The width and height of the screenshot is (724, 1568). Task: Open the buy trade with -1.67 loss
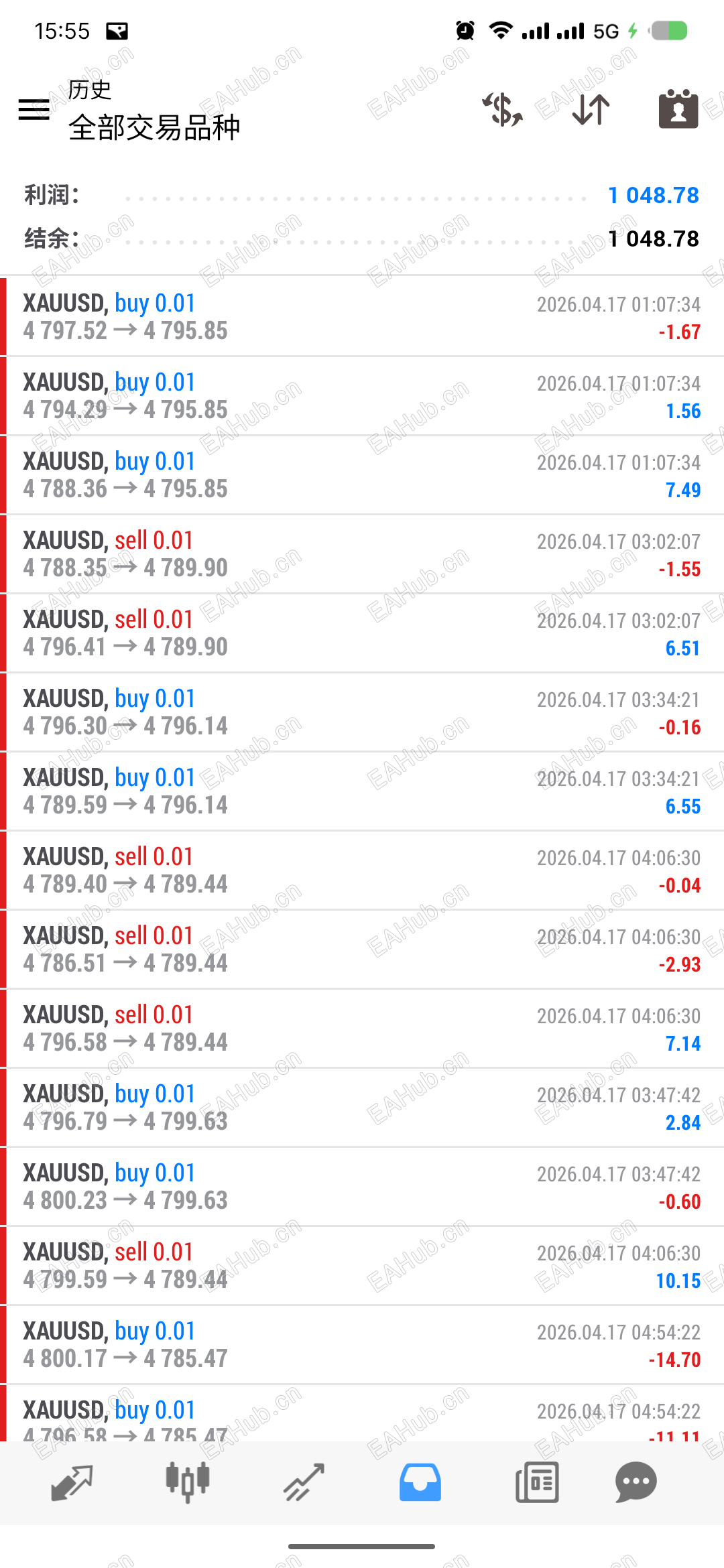click(x=362, y=316)
